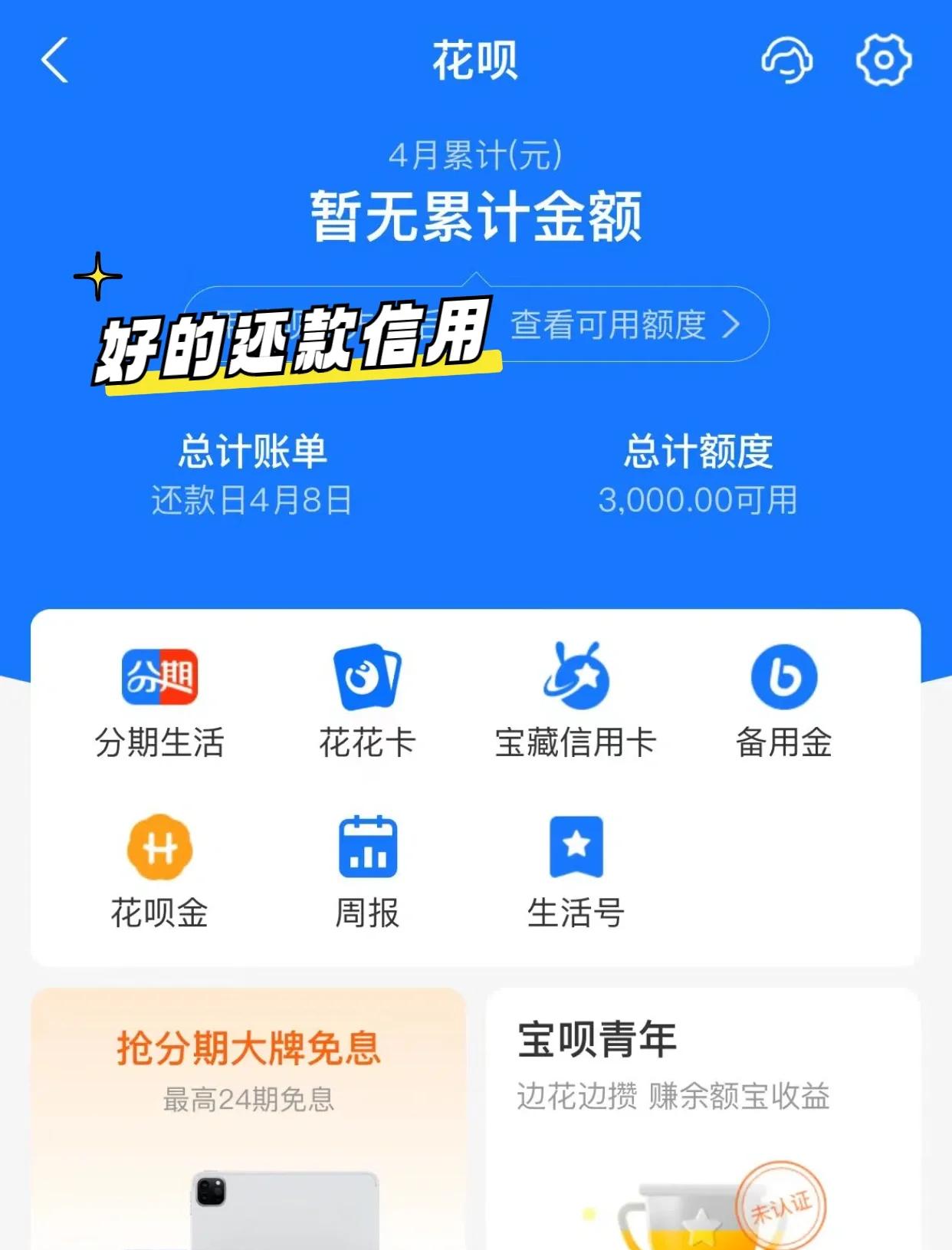Open 花呗 settings gear

883,61
